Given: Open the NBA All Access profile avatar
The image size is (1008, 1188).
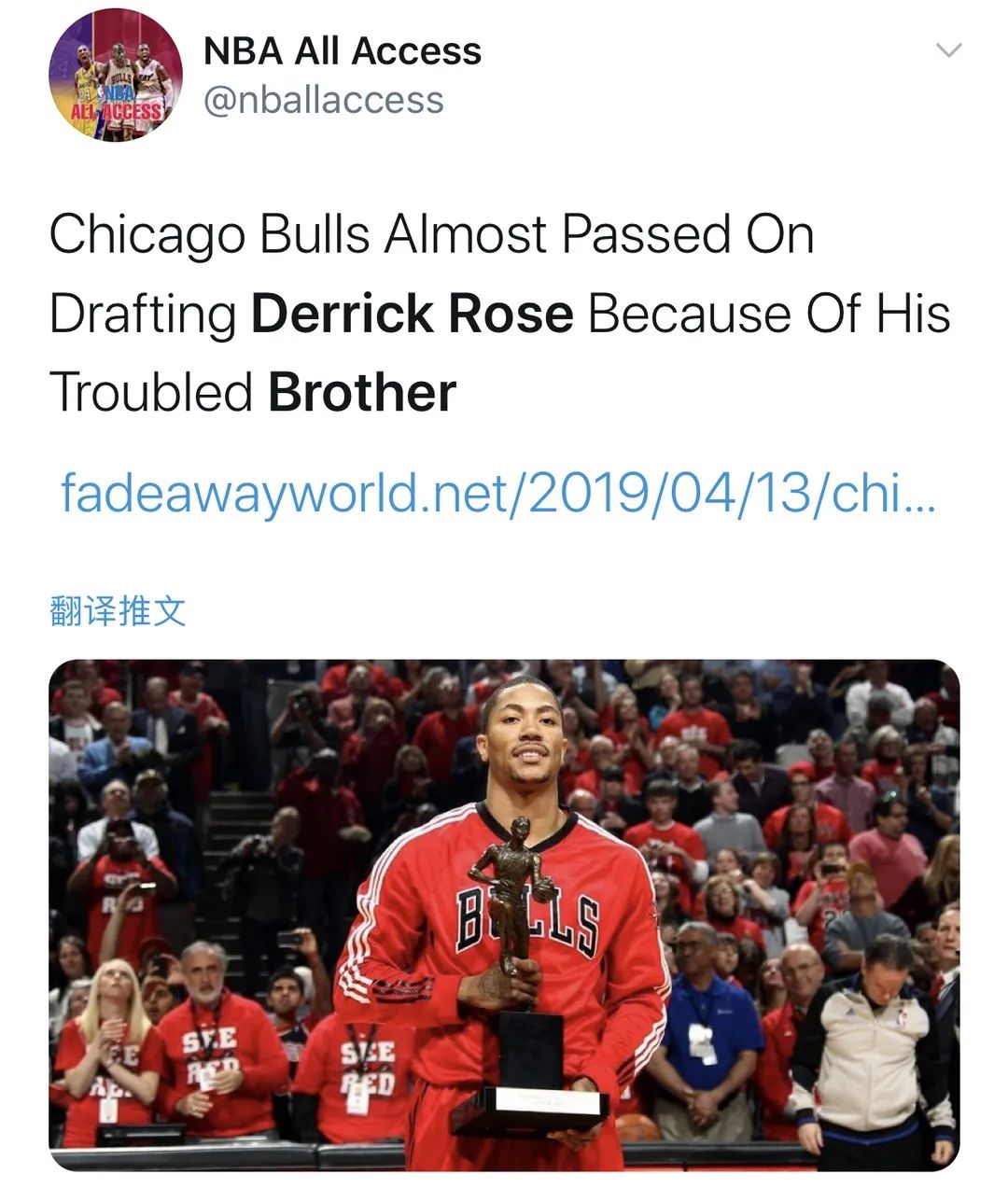Looking at the screenshot, I should (116, 77).
